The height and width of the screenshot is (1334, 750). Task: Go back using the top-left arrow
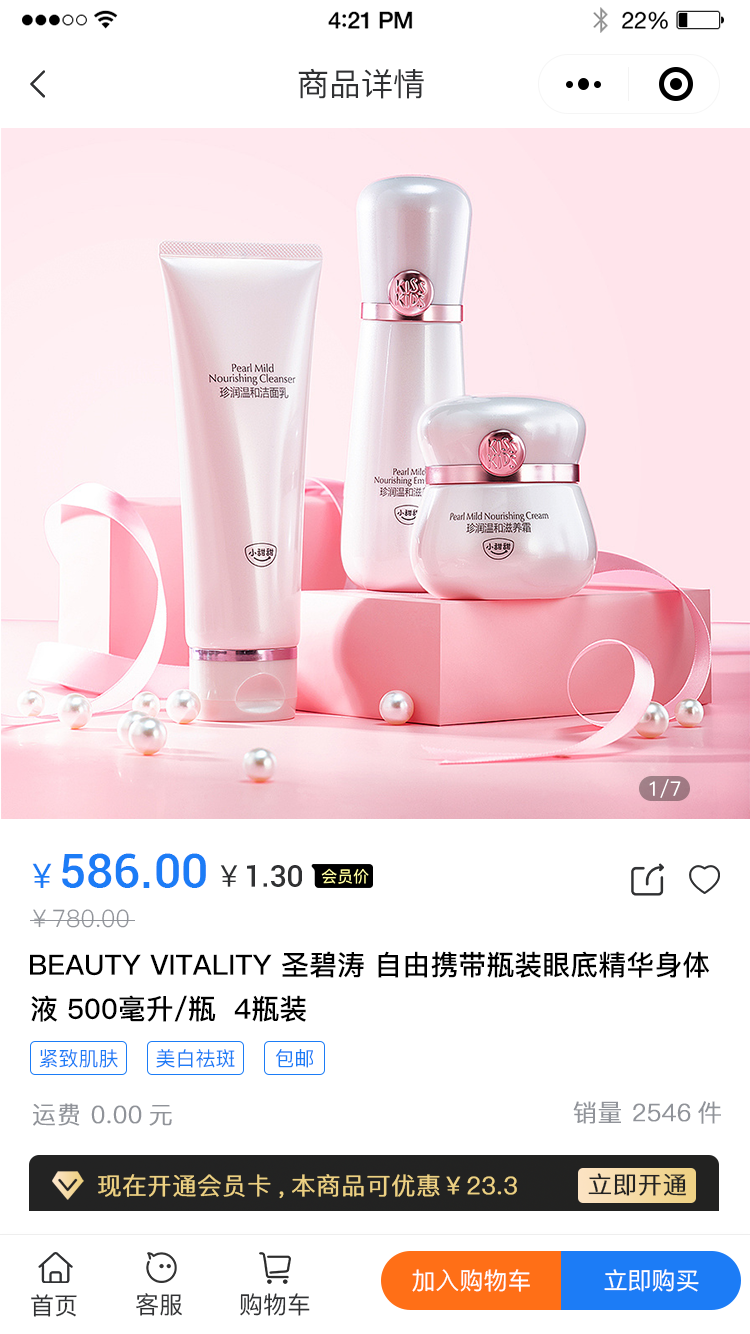tap(38, 84)
